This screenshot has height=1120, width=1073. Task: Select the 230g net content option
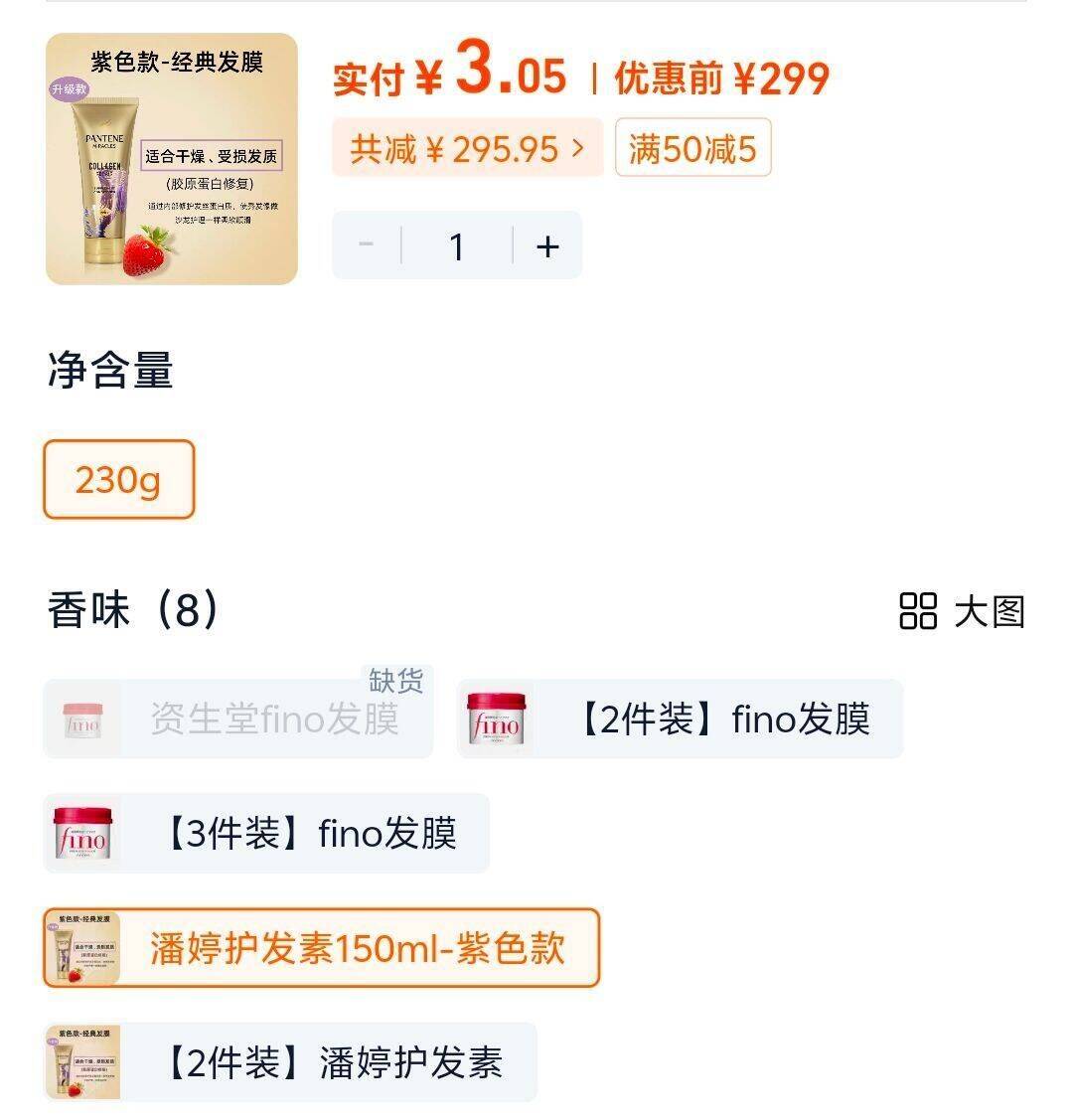(x=119, y=479)
